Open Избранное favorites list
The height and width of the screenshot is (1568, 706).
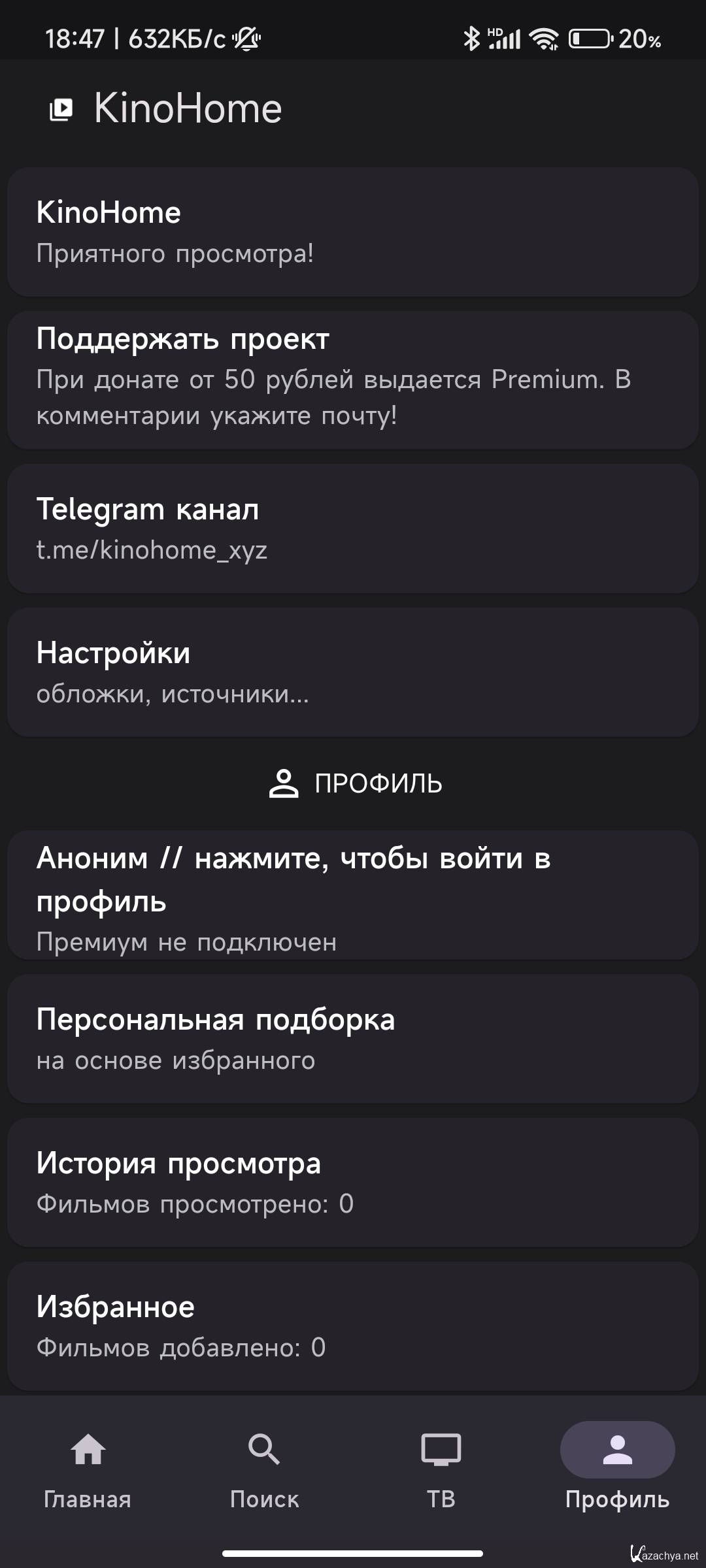point(353,1326)
